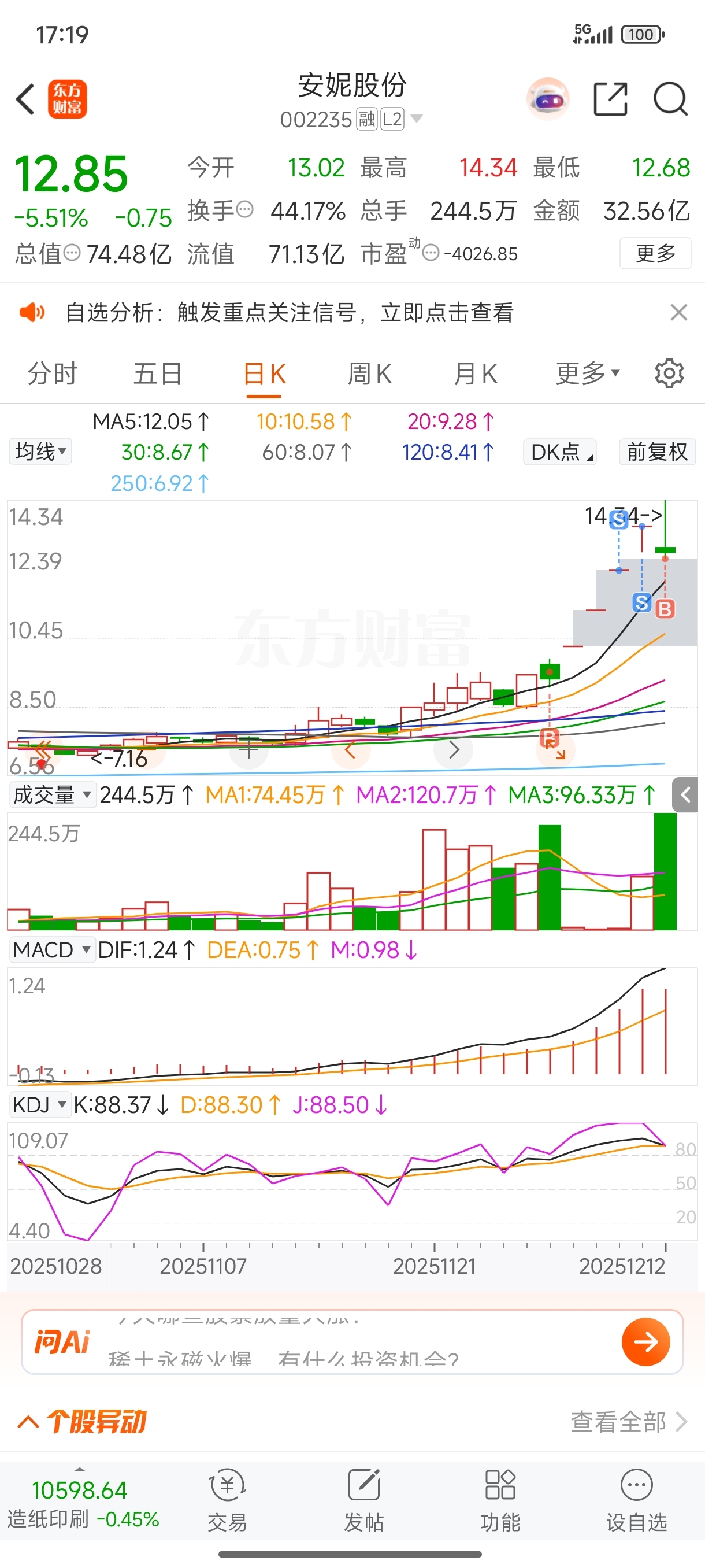Dismiss the 自选分析 notice banner
Screen dimensions: 705x1568
678,313
